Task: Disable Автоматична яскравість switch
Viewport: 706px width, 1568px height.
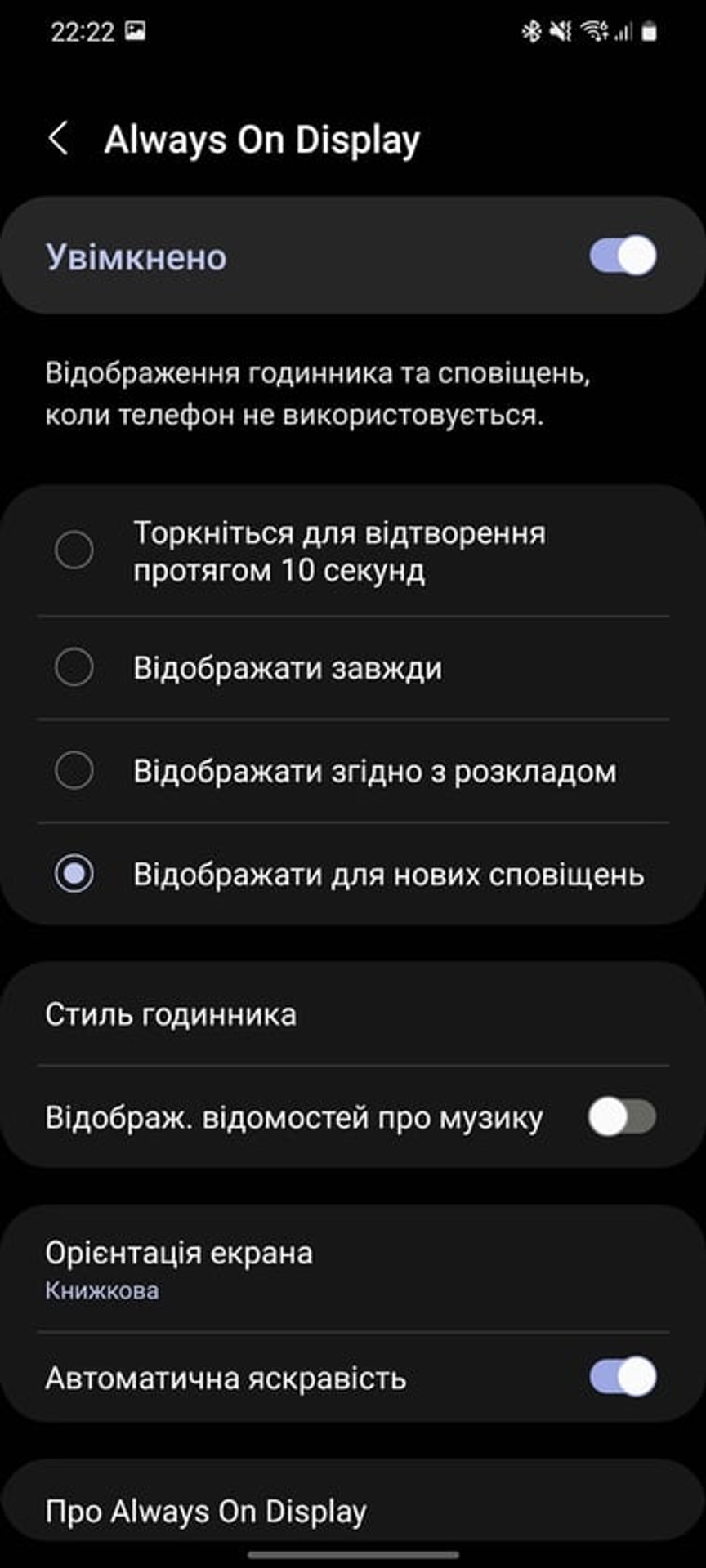Action: [623, 1378]
